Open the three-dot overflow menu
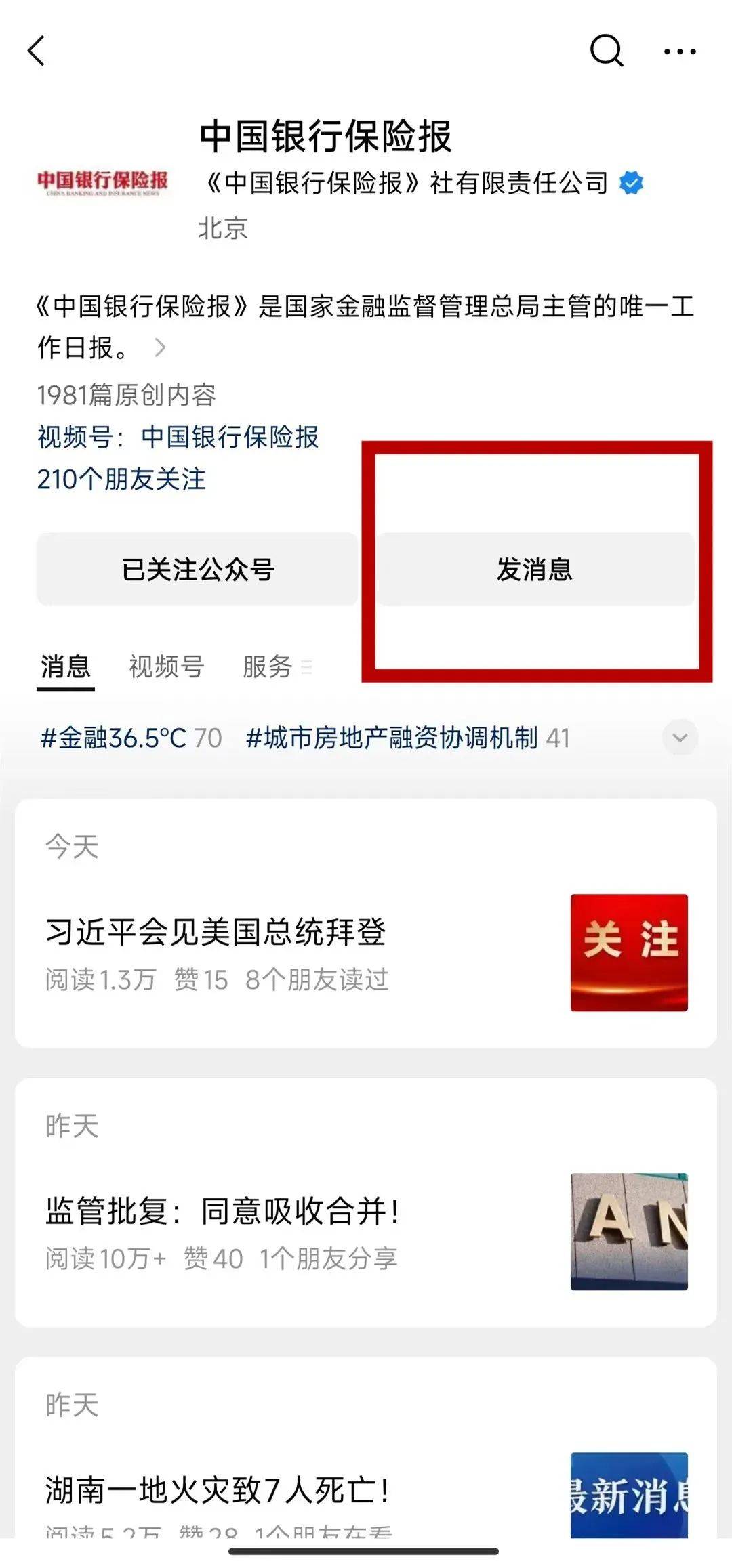Viewport: 732px width, 1568px height. coord(680,51)
